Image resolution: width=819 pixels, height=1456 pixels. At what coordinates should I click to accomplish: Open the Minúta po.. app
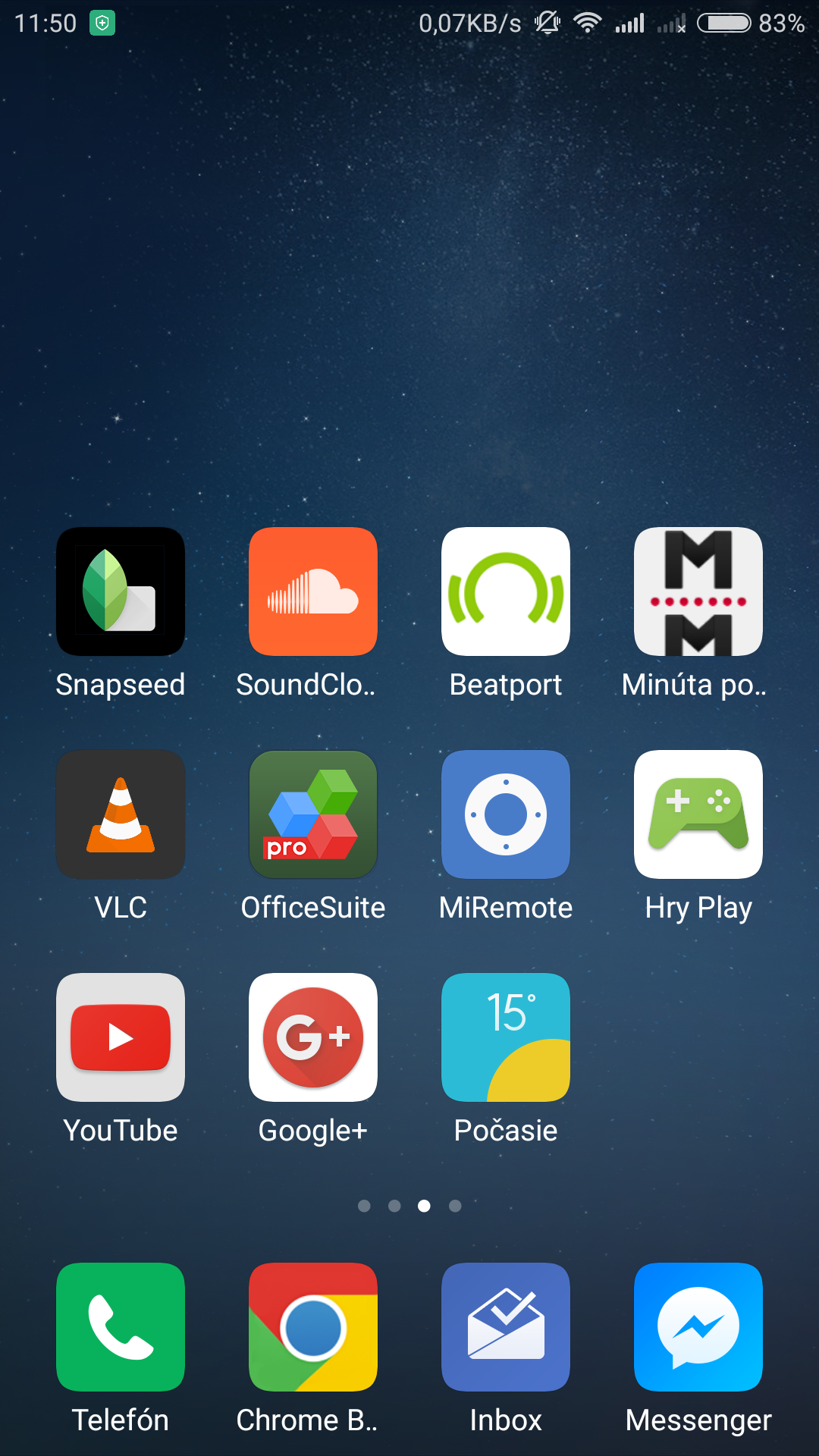click(x=698, y=591)
